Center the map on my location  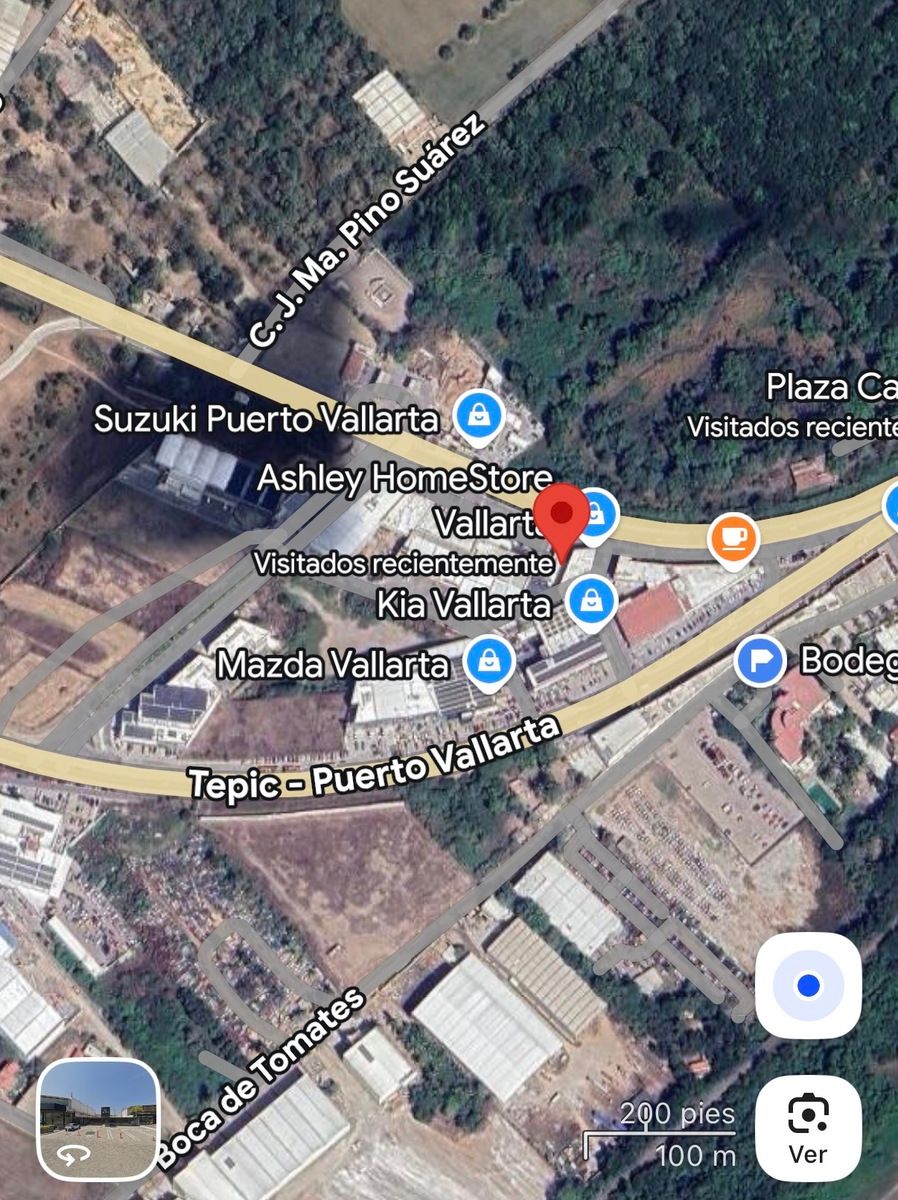coord(808,986)
